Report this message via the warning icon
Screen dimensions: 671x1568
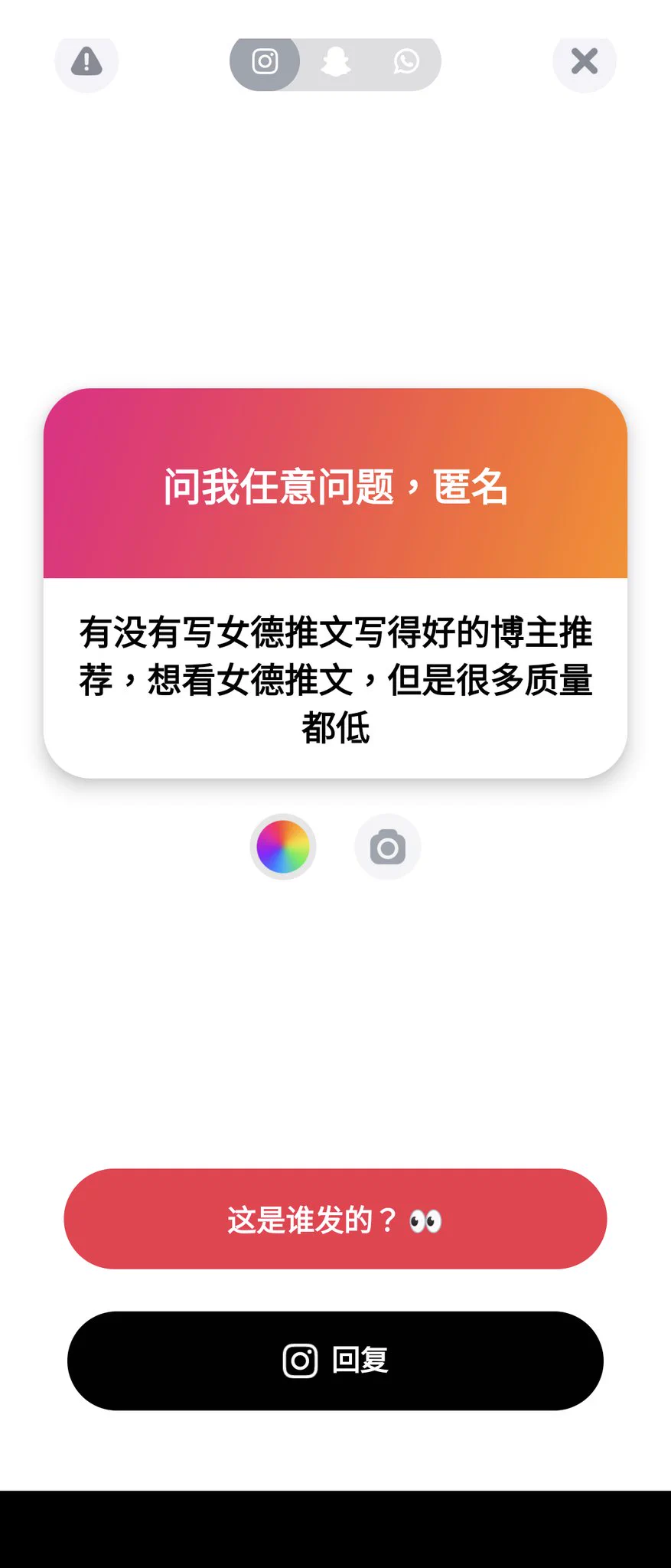click(x=86, y=61)
